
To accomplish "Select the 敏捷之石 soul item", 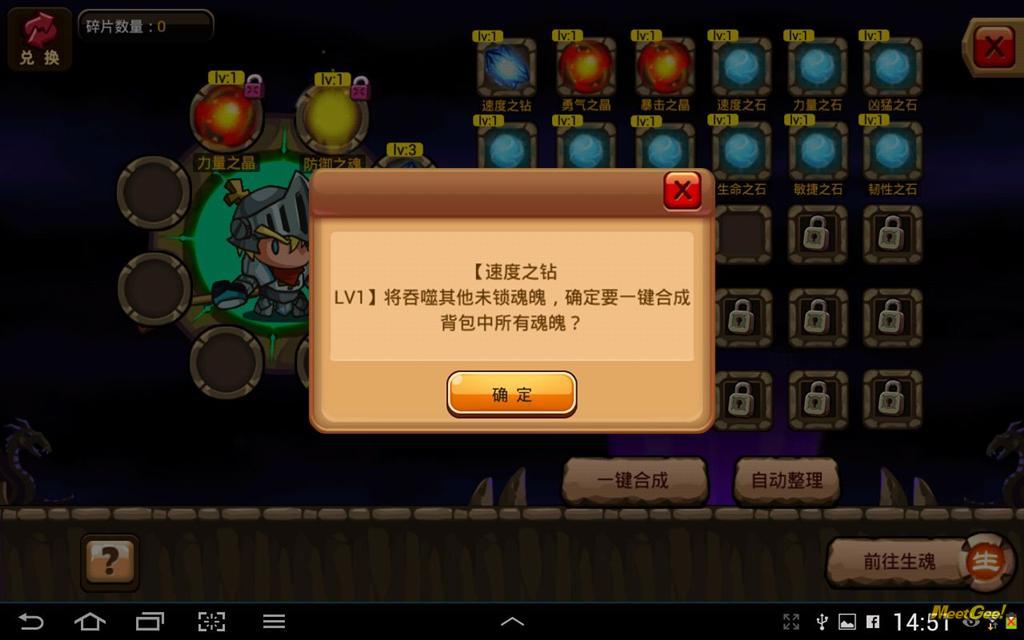I will tap(817, 150).
